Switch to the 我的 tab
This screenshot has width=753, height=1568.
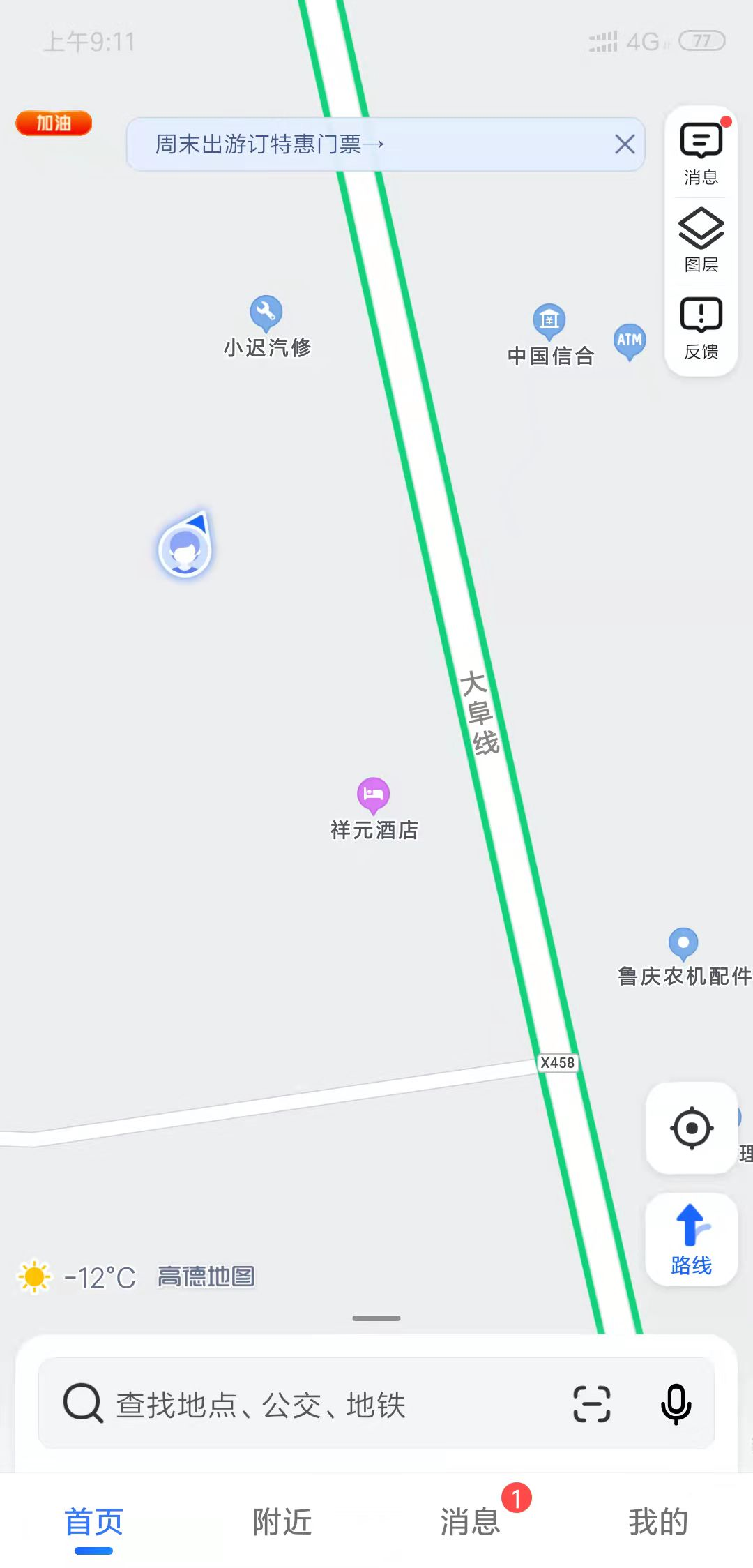(658, 1522)
